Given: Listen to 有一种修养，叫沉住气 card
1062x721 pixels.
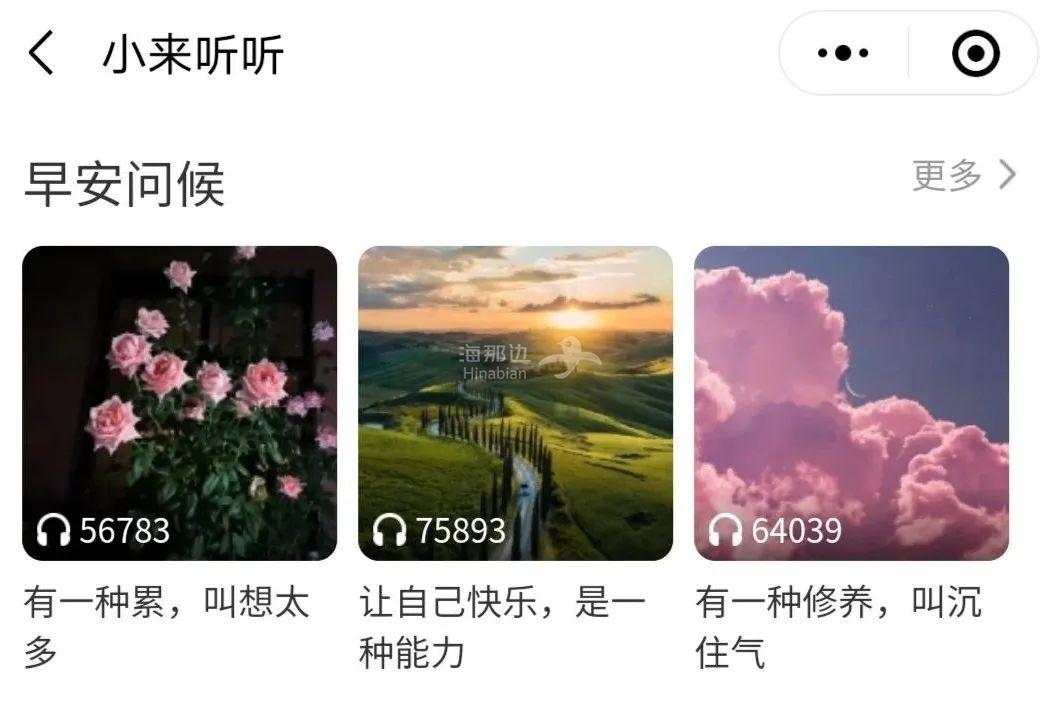Looking at the screenshot, I should tap(851, 403).
